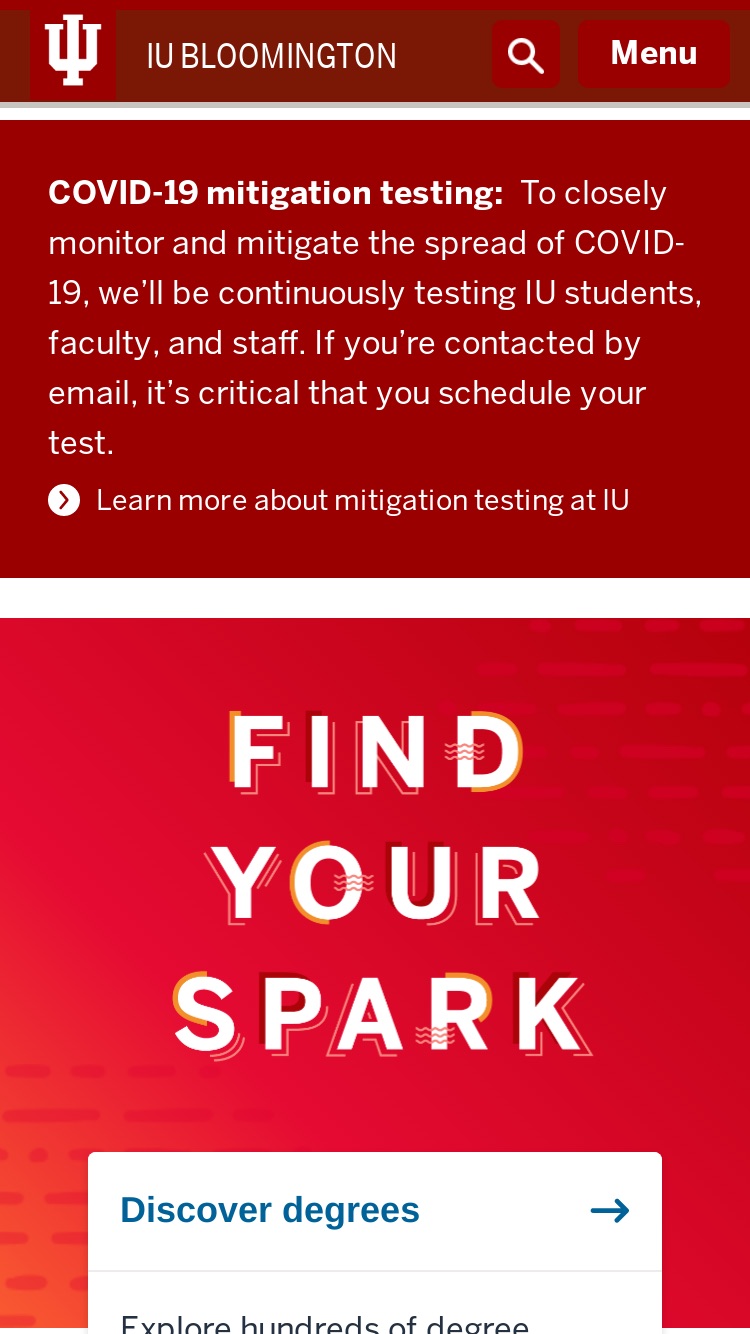Open the Discover degrees card

(x=375, y=1211)
